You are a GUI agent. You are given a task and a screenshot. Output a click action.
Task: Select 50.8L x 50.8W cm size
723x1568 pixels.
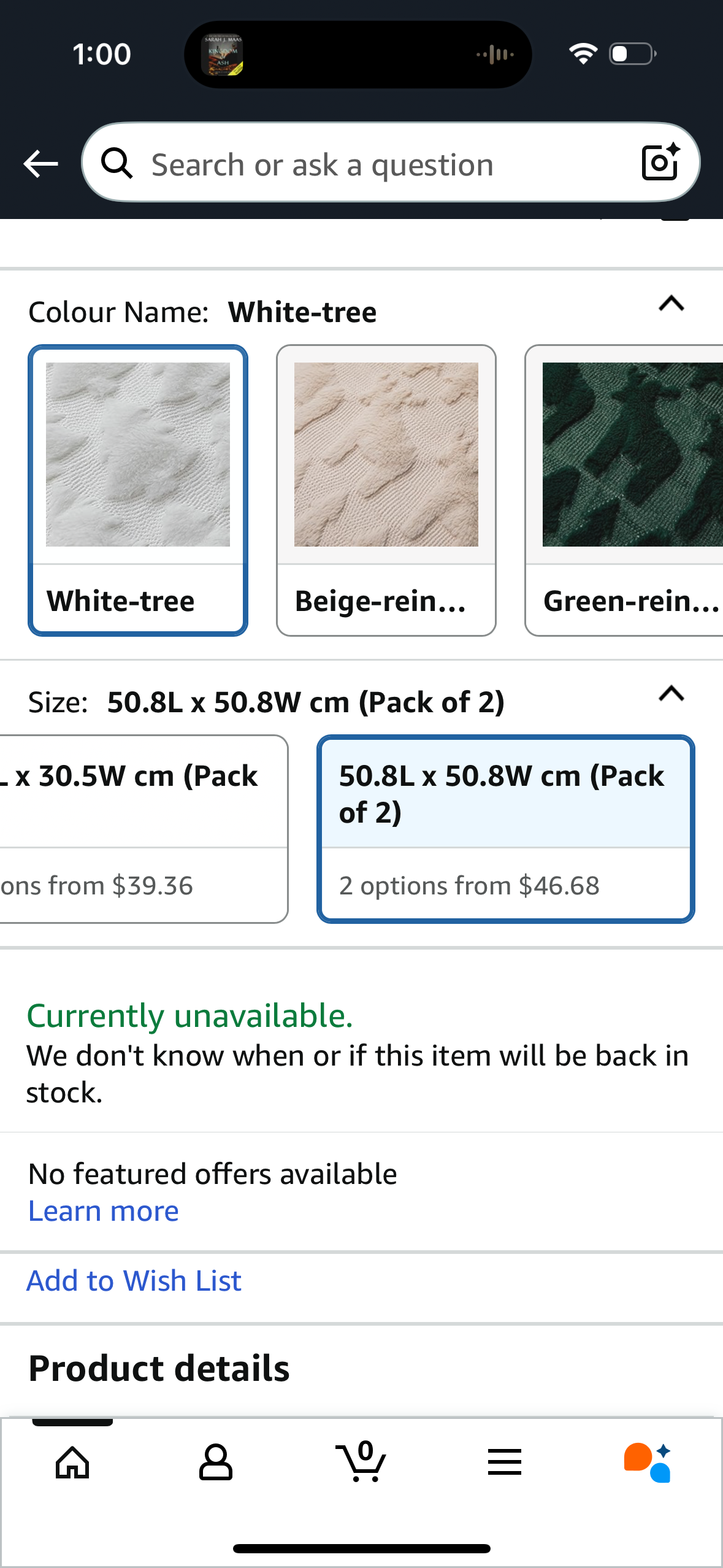pyautogui.click(x=505, y=828)
